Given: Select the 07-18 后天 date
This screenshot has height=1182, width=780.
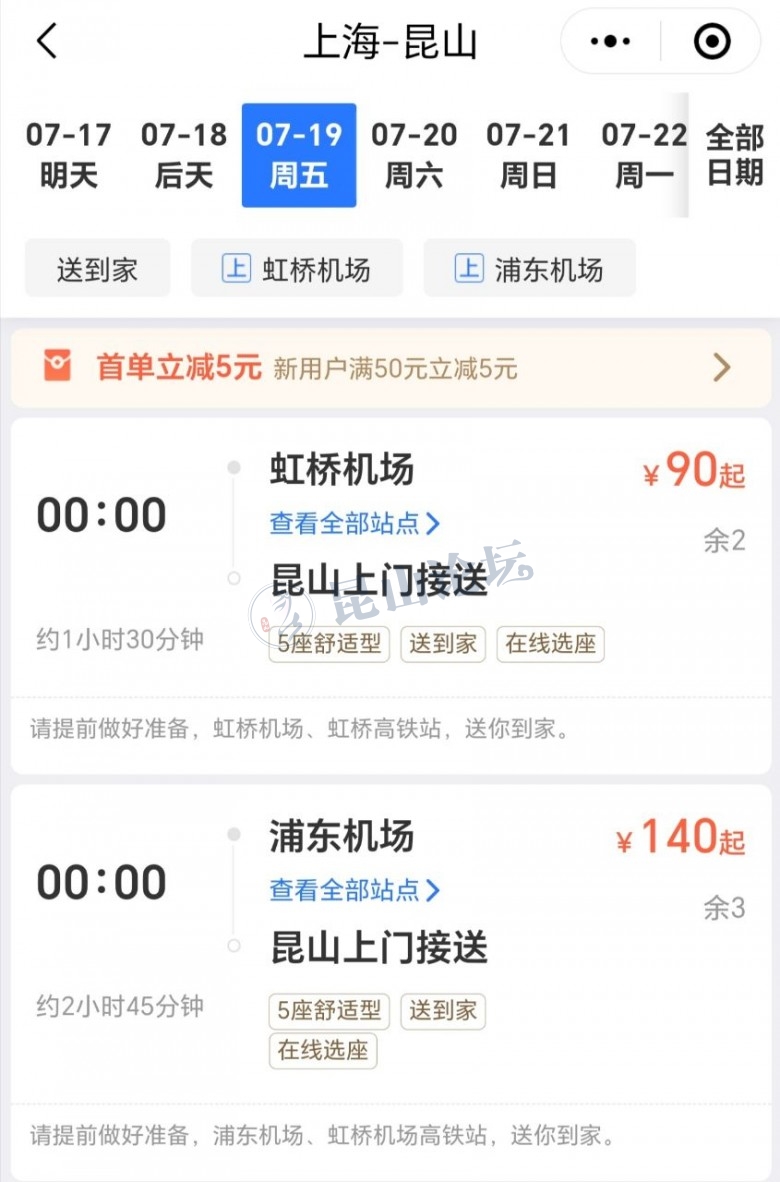Looking at the screenshot, I should coord(184,155).
